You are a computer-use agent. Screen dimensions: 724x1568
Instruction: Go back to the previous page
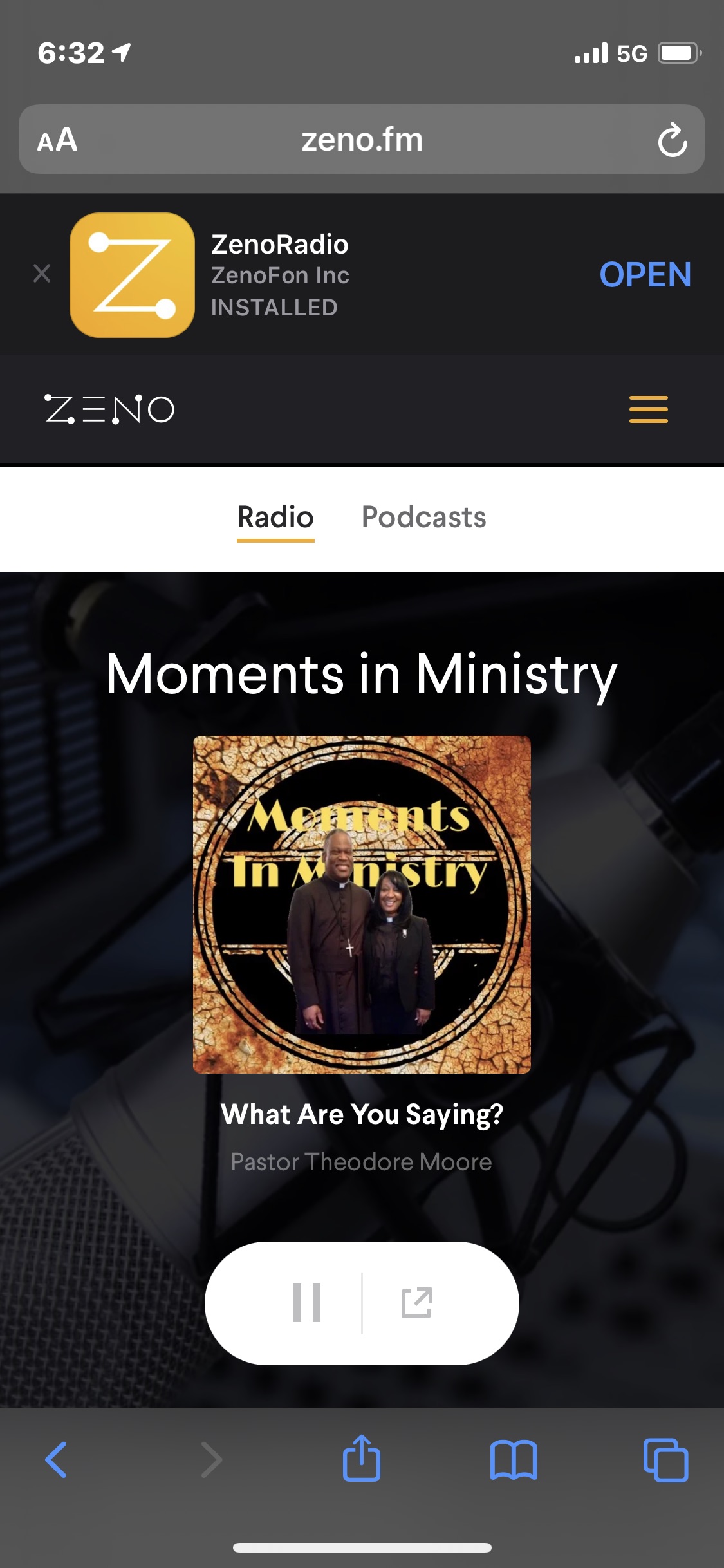[56, 1460]
